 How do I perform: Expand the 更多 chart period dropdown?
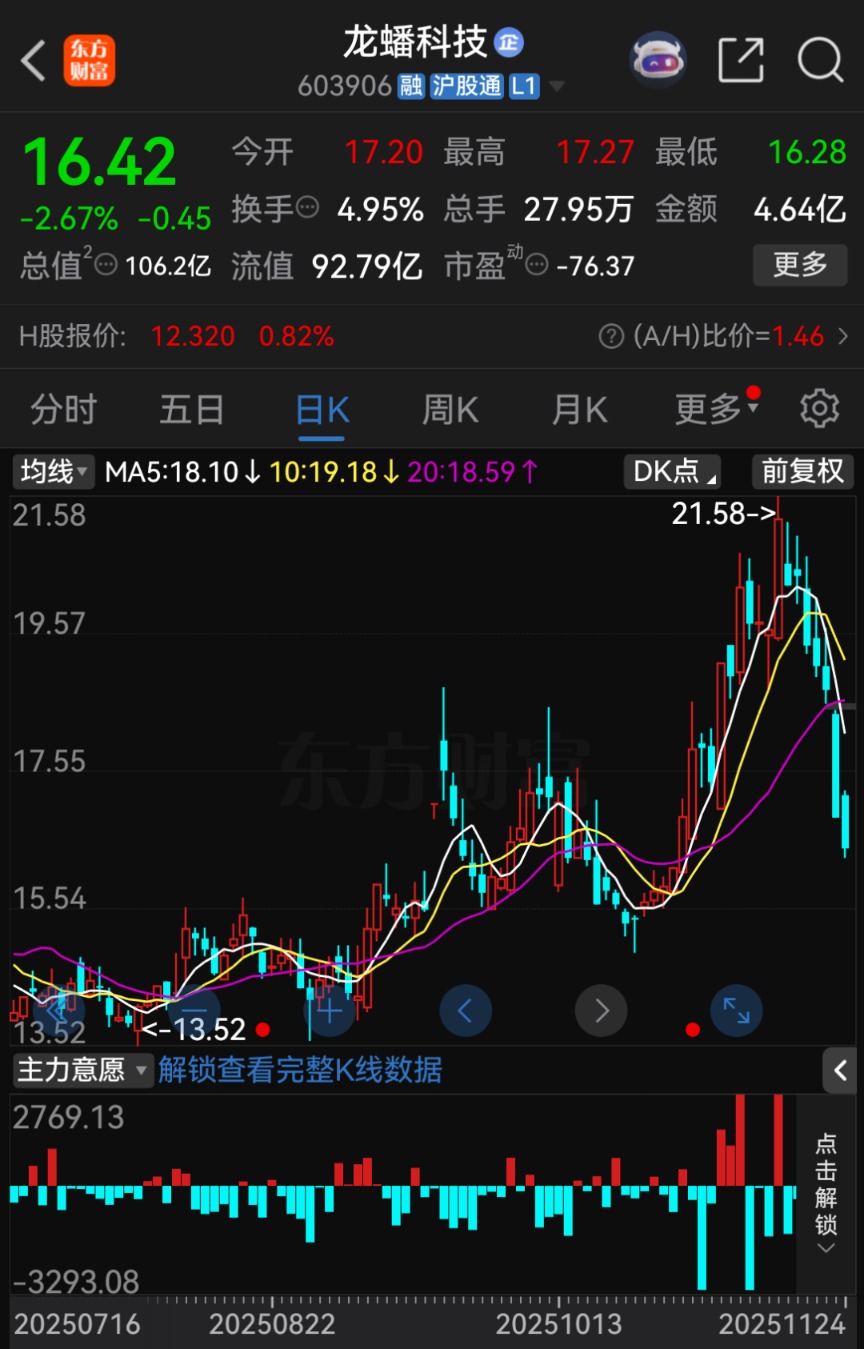pos(716,410)
